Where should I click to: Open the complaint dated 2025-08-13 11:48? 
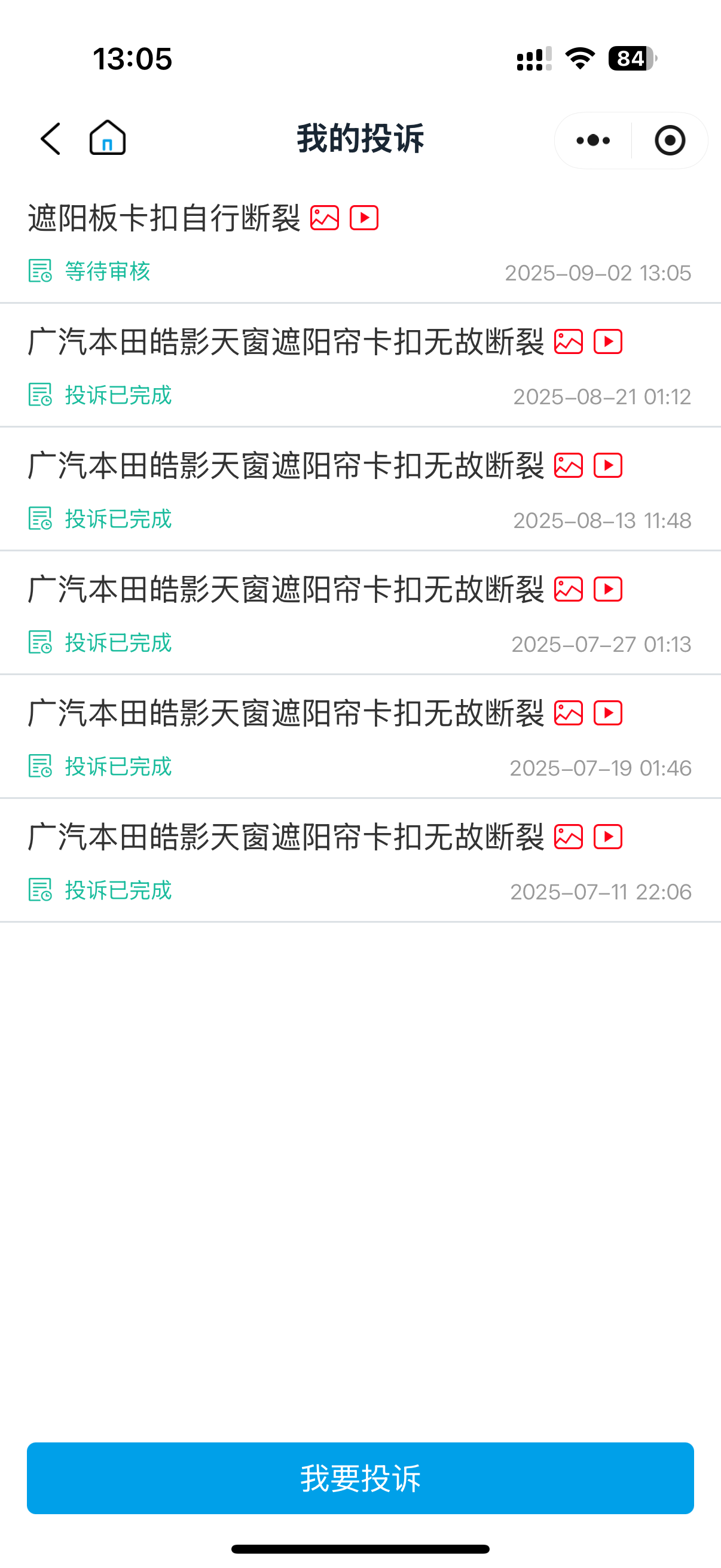[360, 489]
